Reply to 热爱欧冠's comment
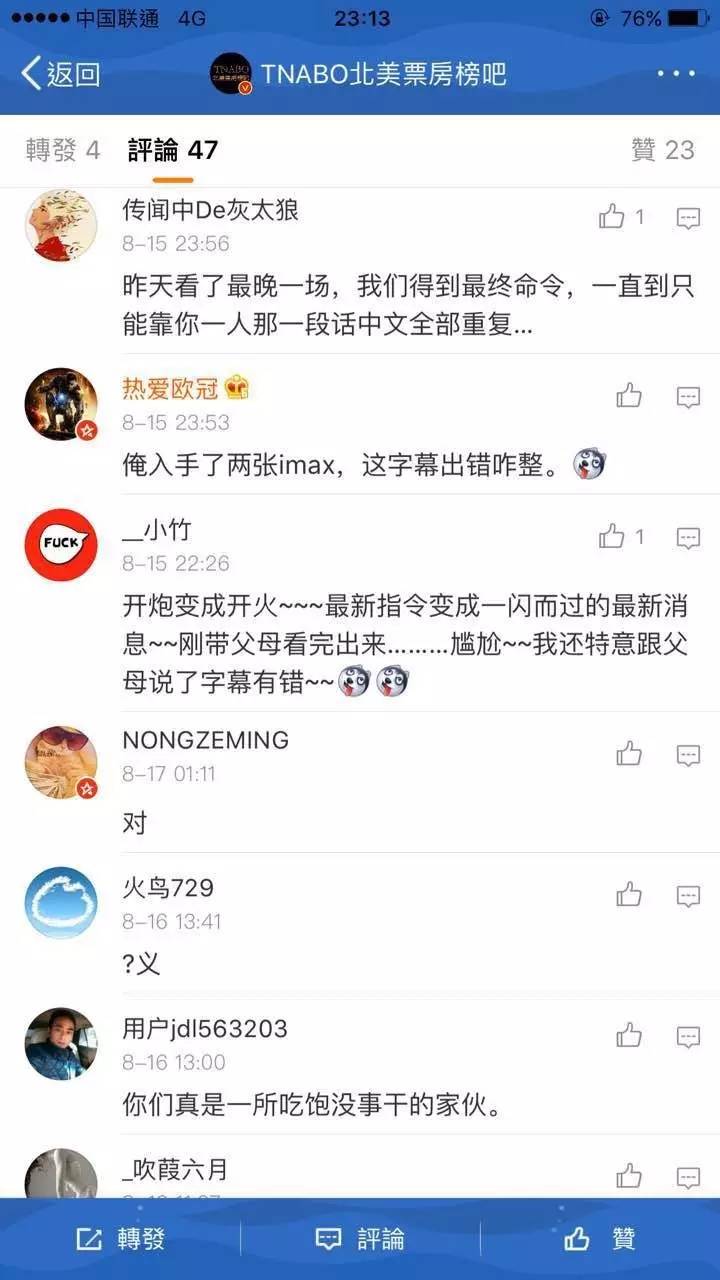The height and width of the screenshot is (1280, 720). tap(688, 397)
